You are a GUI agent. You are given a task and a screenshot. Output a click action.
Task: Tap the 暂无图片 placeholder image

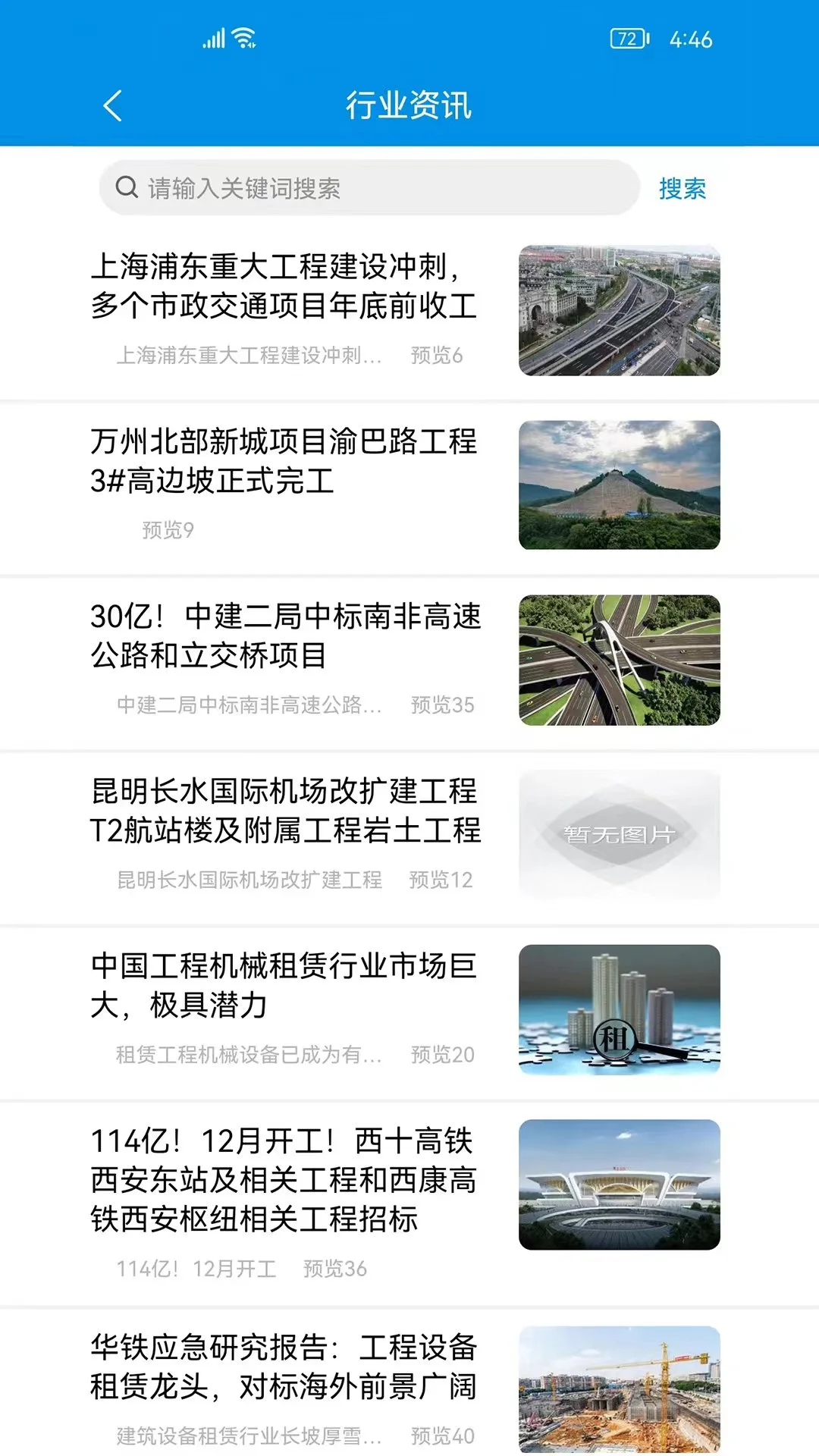click(x=618, y=834)
